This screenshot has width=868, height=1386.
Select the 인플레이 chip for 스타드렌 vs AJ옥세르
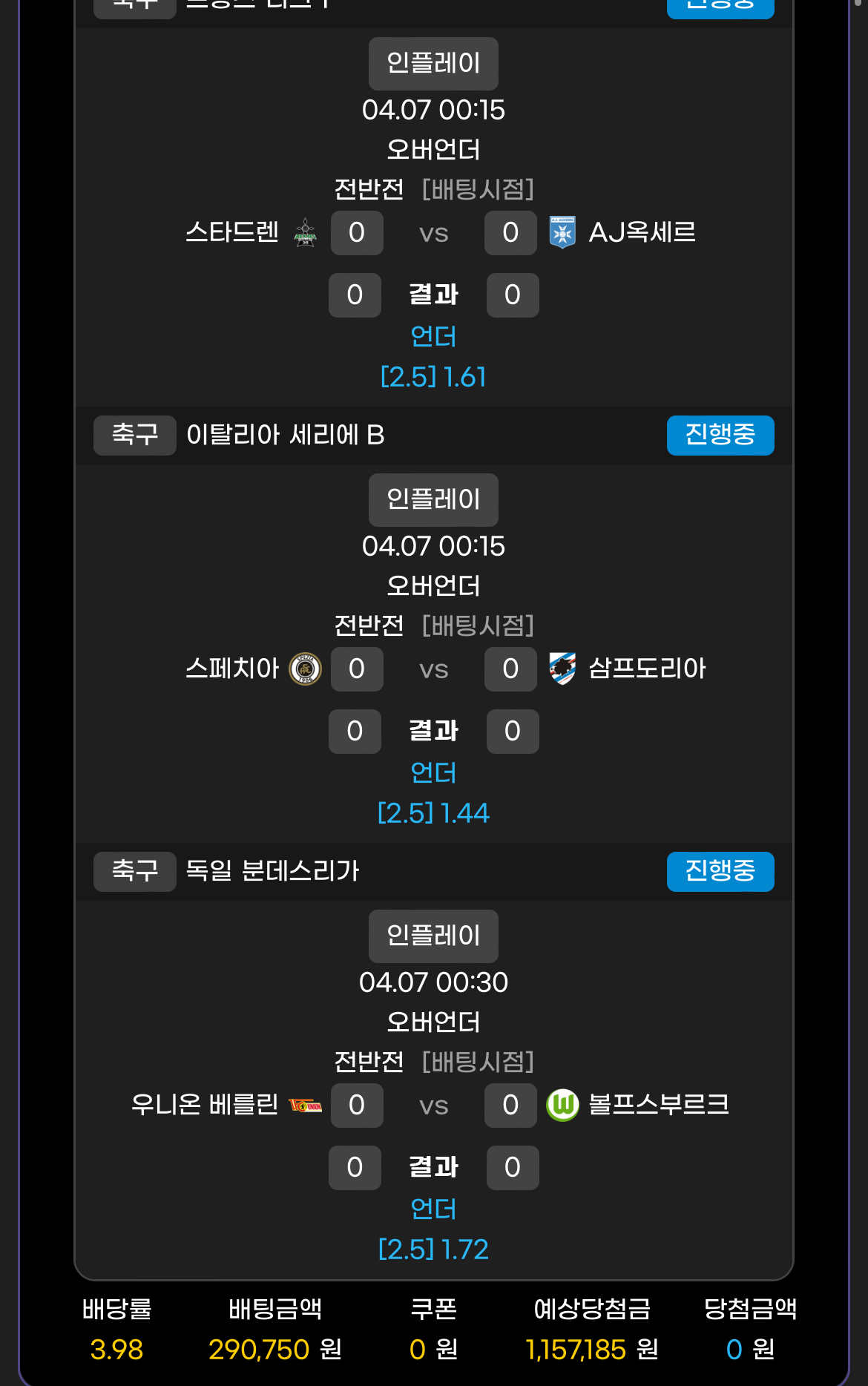[x=433, y=63]
